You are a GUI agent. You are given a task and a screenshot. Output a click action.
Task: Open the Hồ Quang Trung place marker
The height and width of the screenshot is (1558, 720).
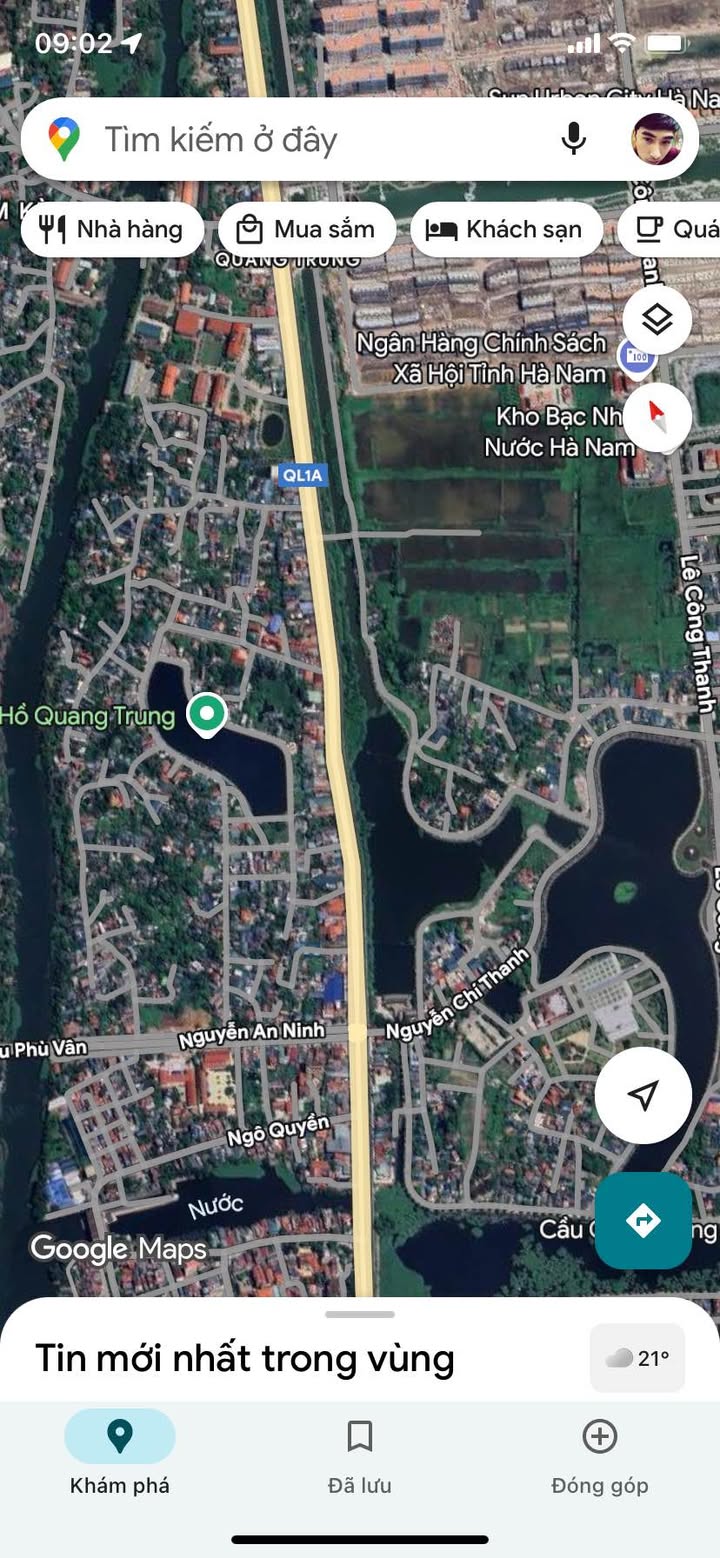tap(207, 715)
